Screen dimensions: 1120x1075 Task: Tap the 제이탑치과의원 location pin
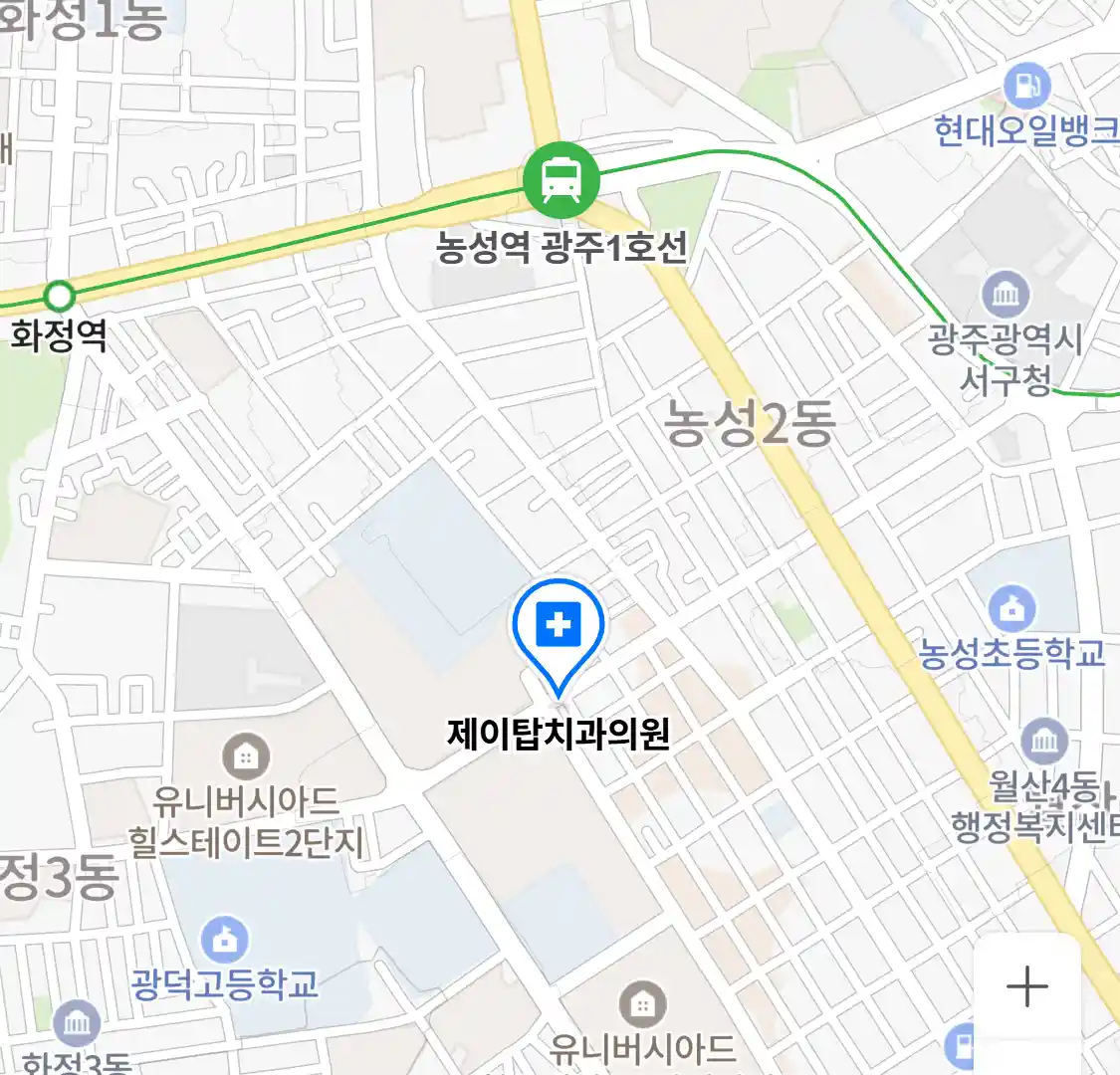coord(559,629)
